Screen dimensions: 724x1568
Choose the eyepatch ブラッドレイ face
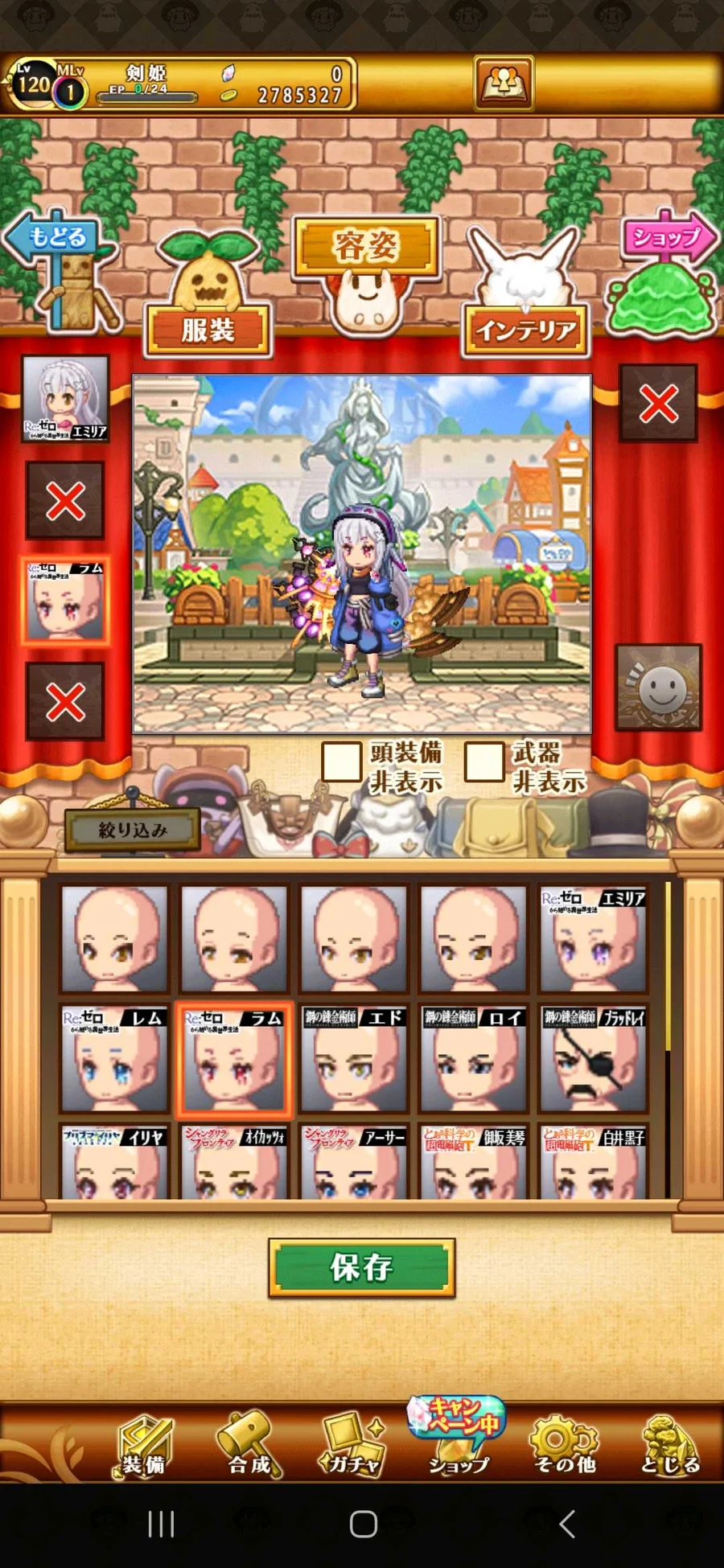(593, 1058)
